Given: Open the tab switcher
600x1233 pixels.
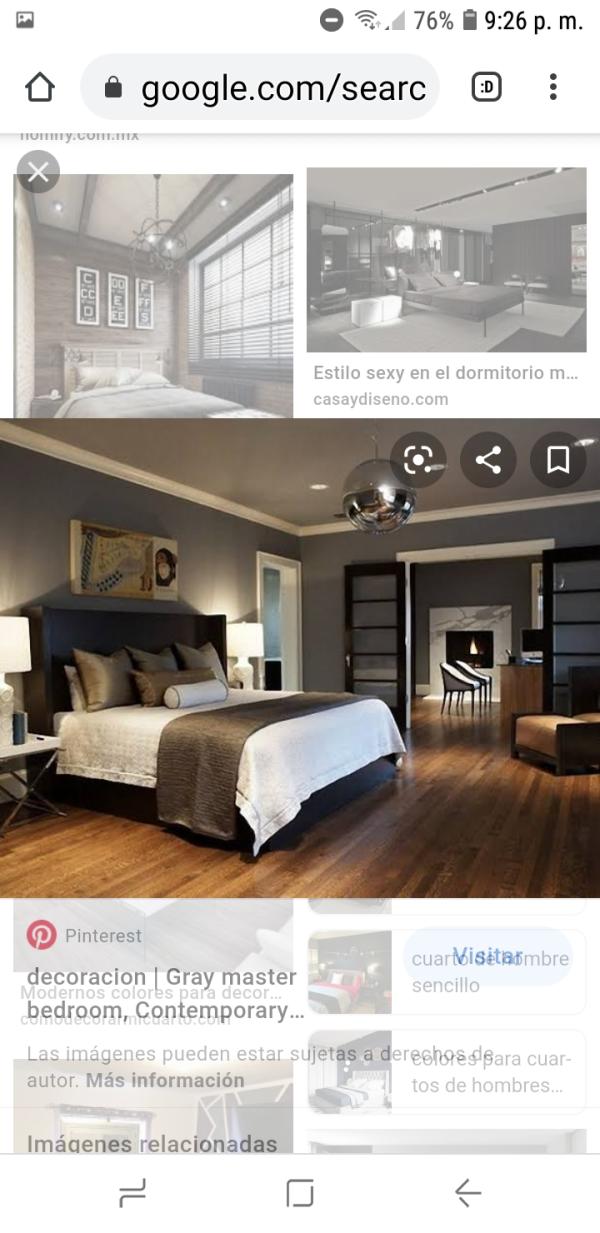Looking at the screenshot, I should point(486,88).
